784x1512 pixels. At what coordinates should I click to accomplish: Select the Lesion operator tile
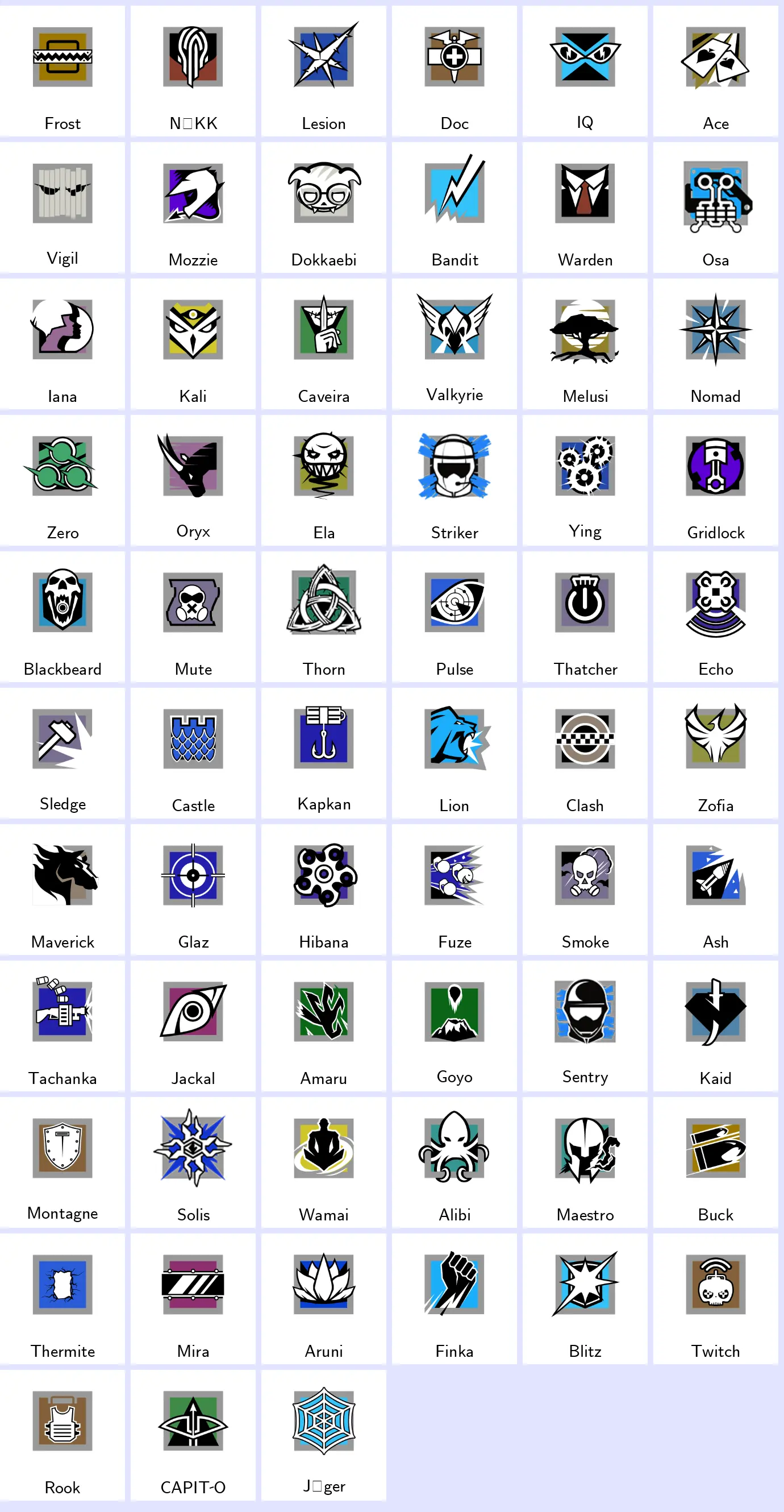323,72
